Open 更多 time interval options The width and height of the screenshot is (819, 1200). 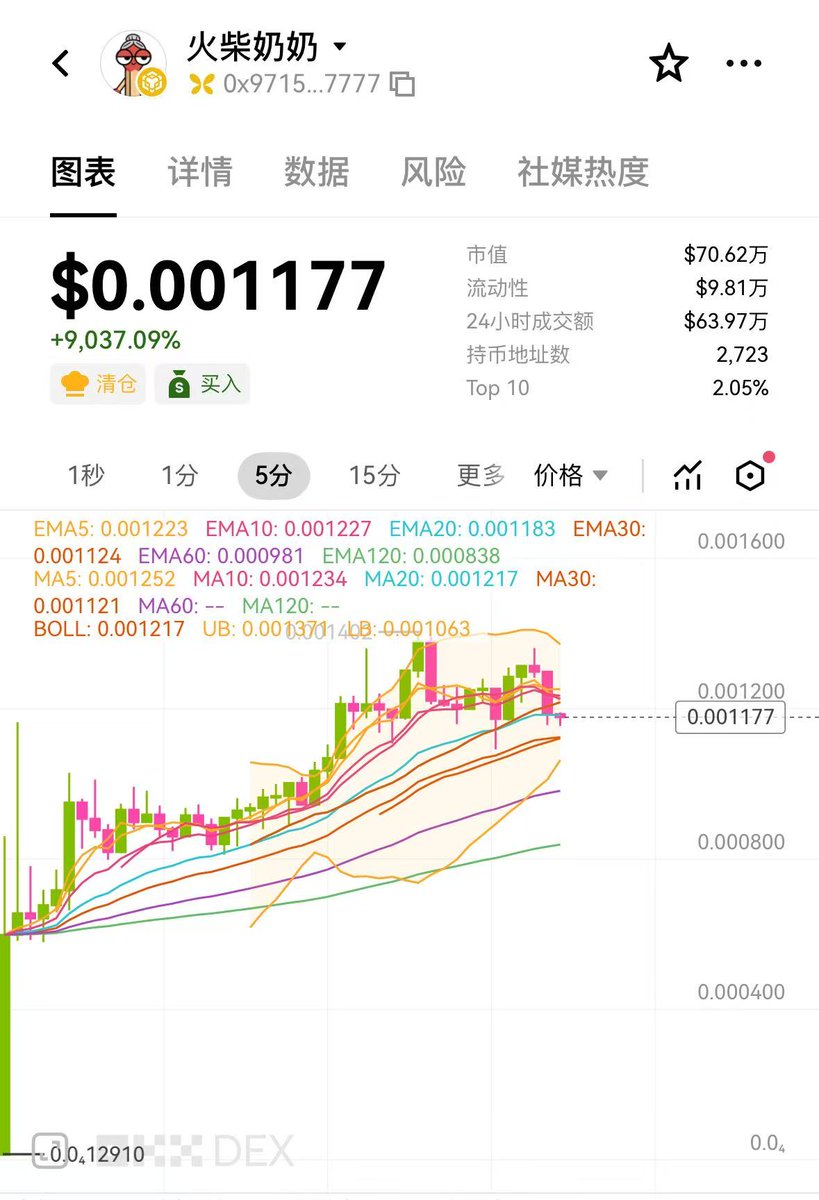coord(481,476)
